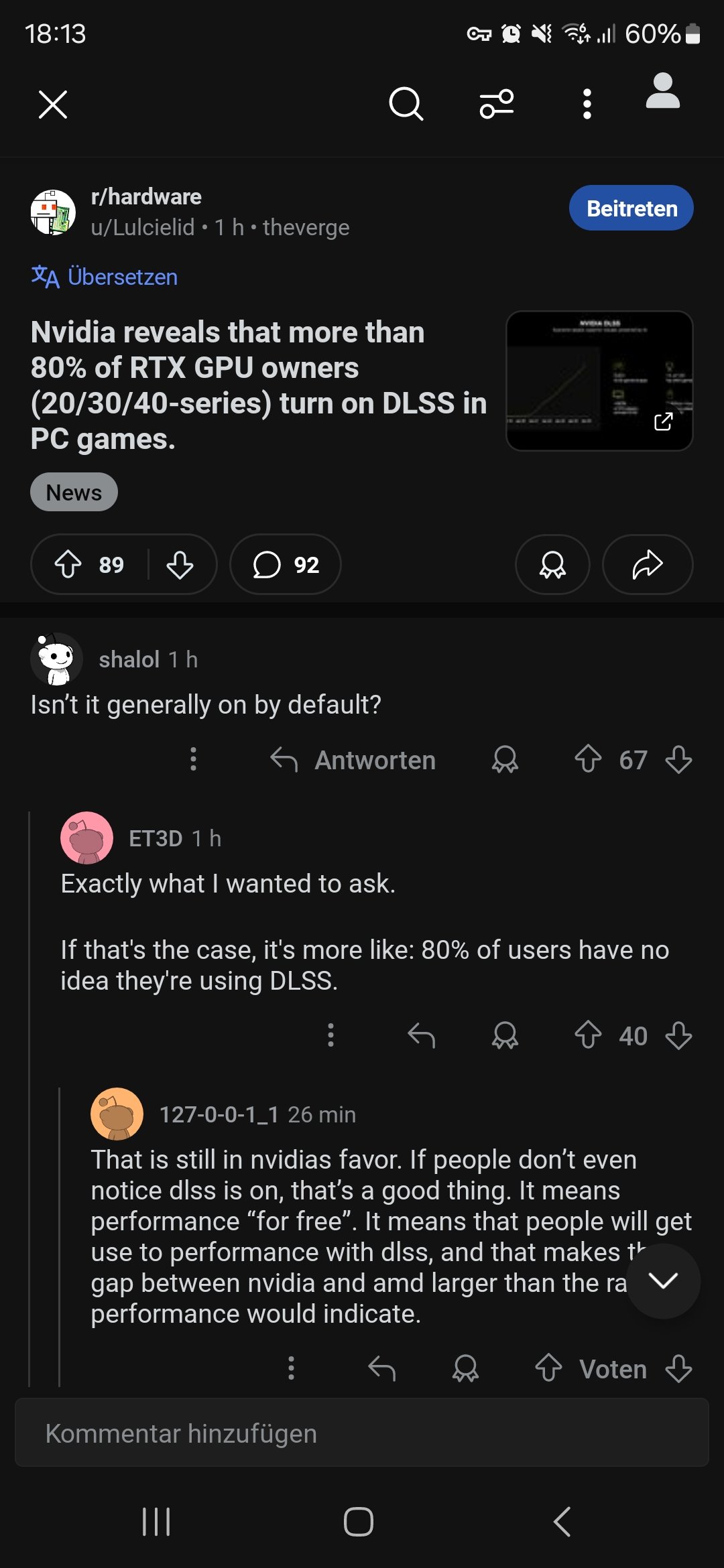Open options menu on ET3D's comment
The height and width of the screenshot is (1568, 724).
point(330,1035)
